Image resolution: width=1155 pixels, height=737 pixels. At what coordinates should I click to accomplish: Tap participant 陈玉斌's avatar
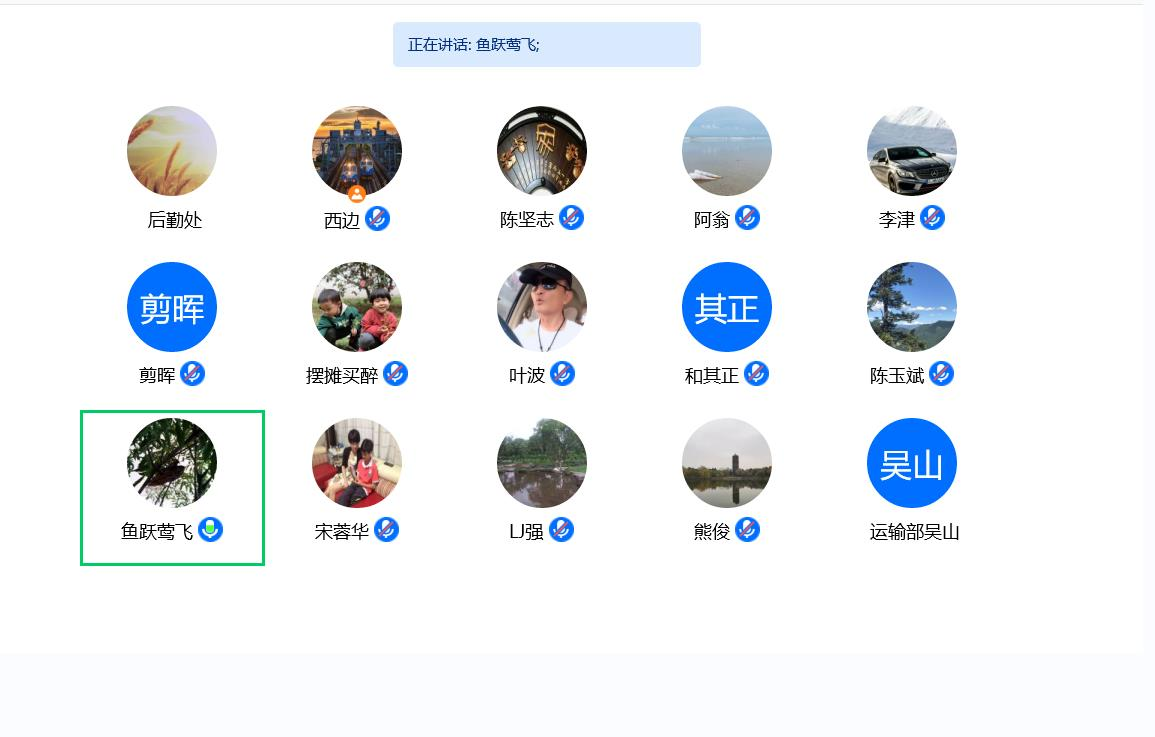click(x=912, y=307)
